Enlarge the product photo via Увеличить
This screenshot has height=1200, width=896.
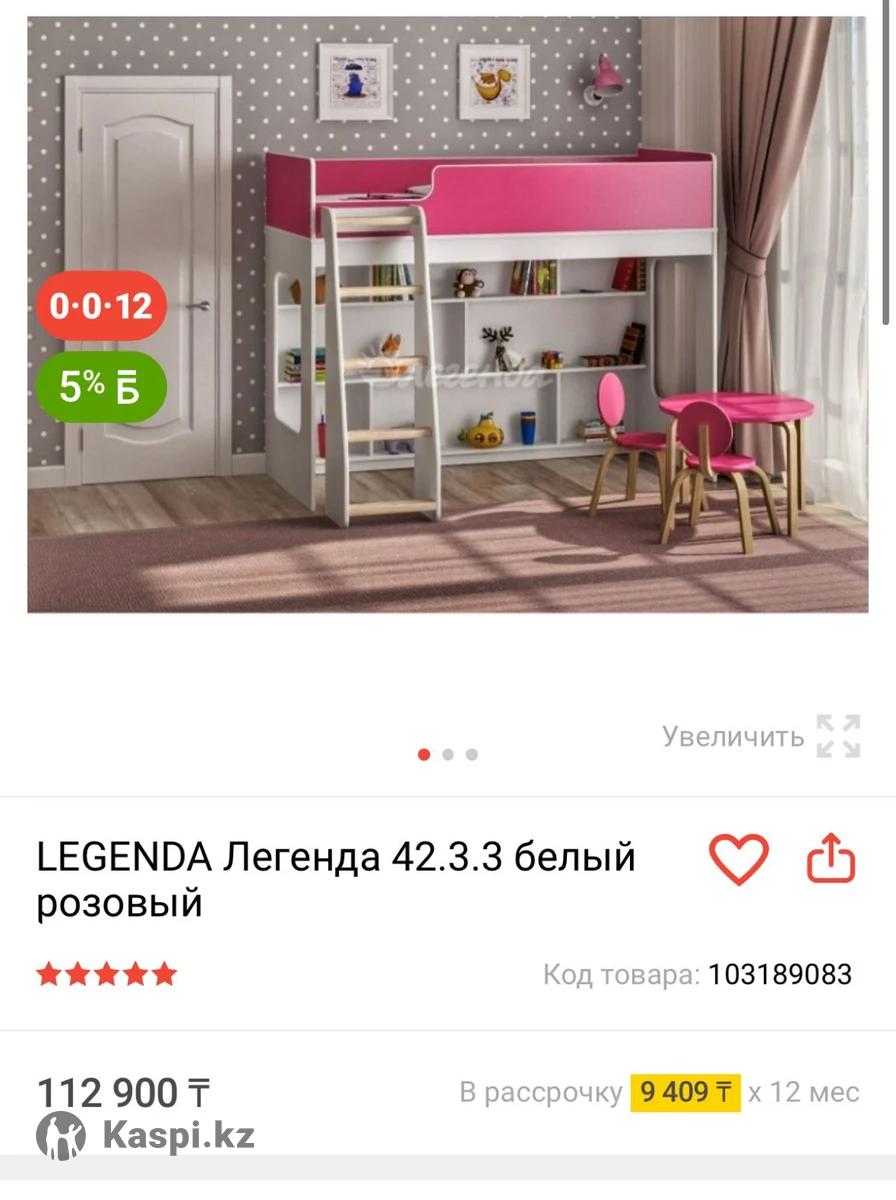(760, 737)
